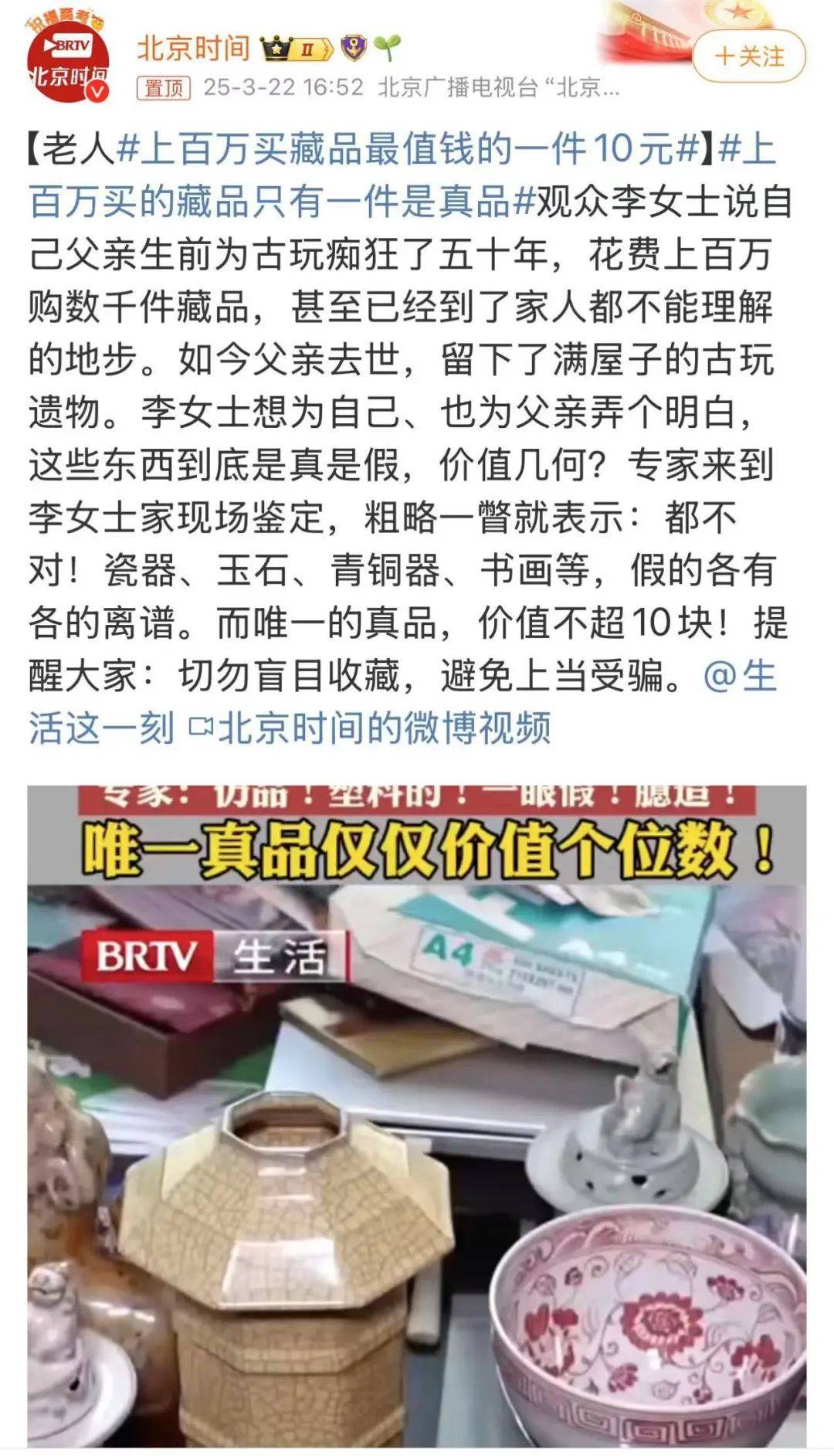Open the 北京时间 account name

tap(193, 49)
